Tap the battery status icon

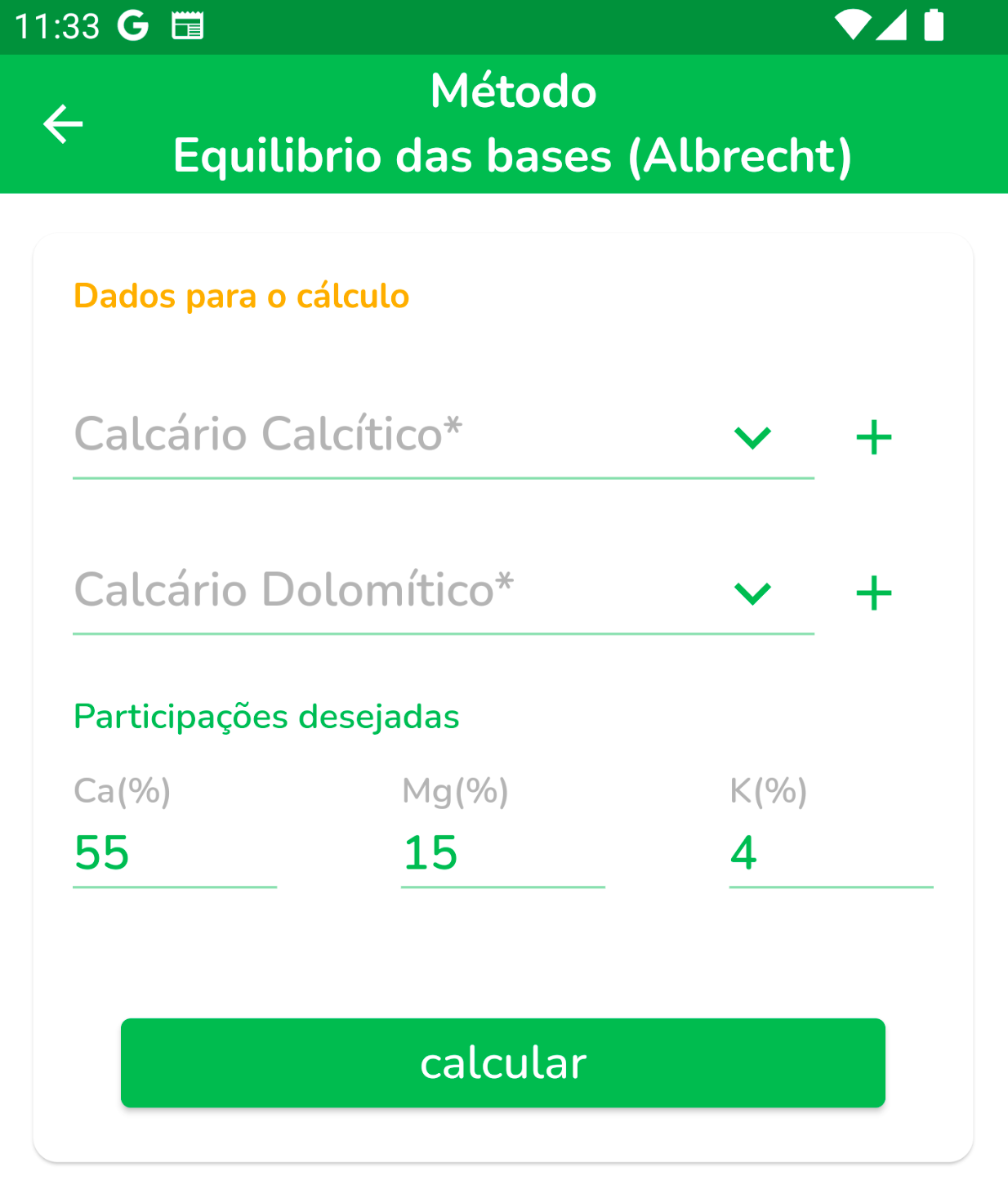point(934,25)
